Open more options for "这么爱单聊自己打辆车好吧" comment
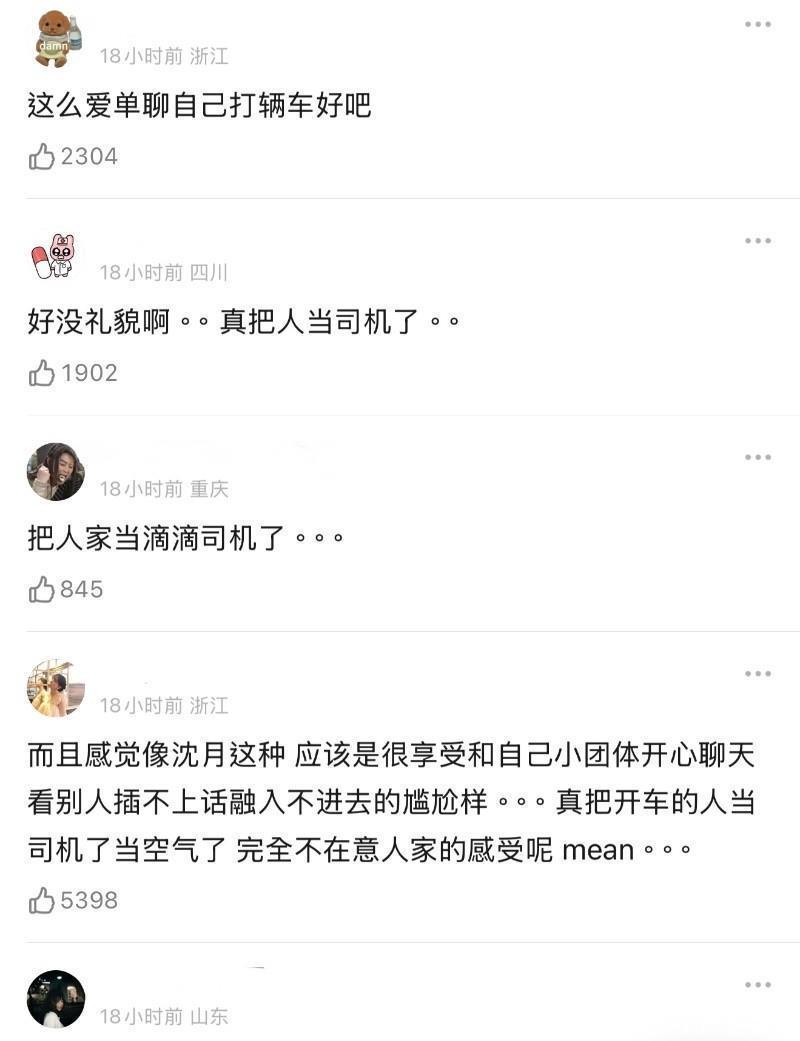Viewport: 800px width, 1041px height. (758, 24)
